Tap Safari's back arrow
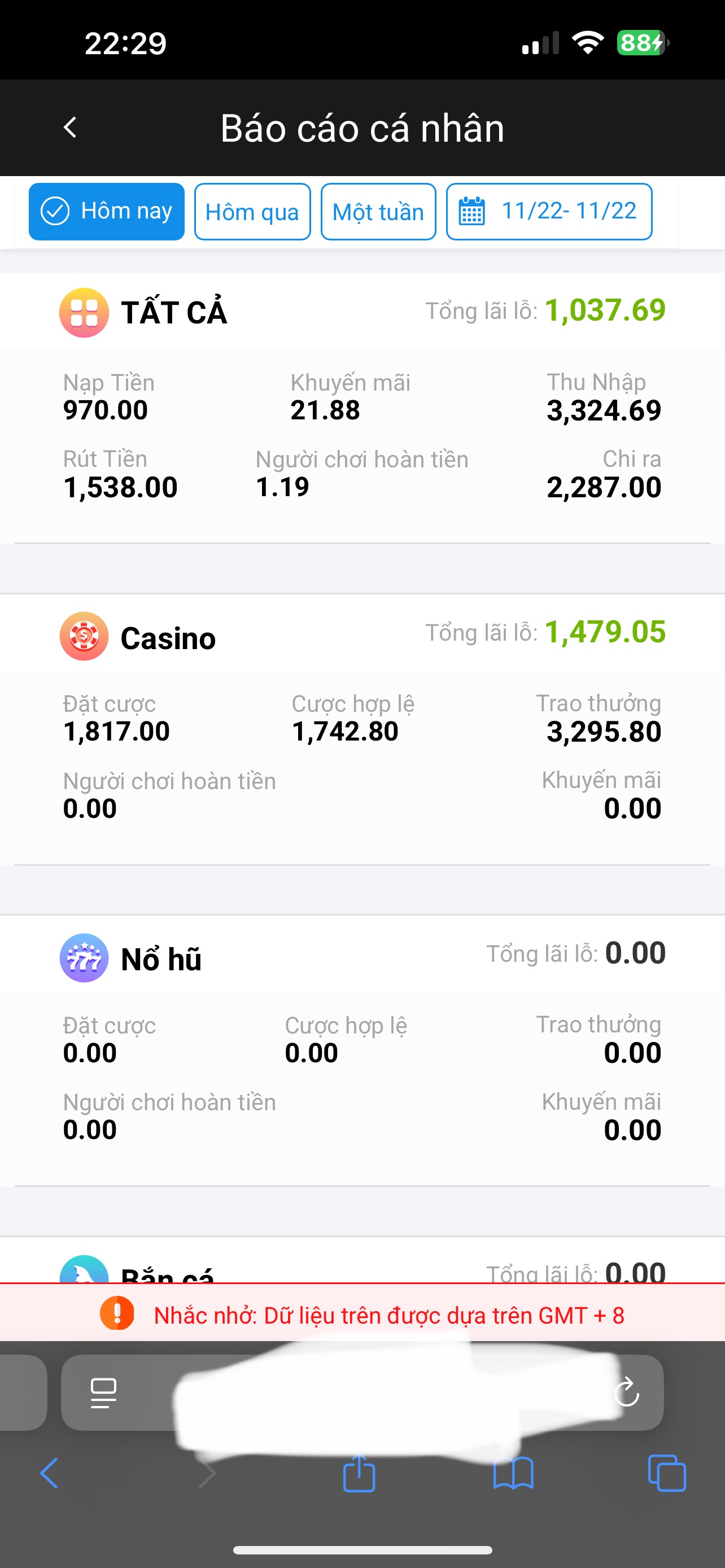The image size is (725, 1568). click(x=49, y=1473)
